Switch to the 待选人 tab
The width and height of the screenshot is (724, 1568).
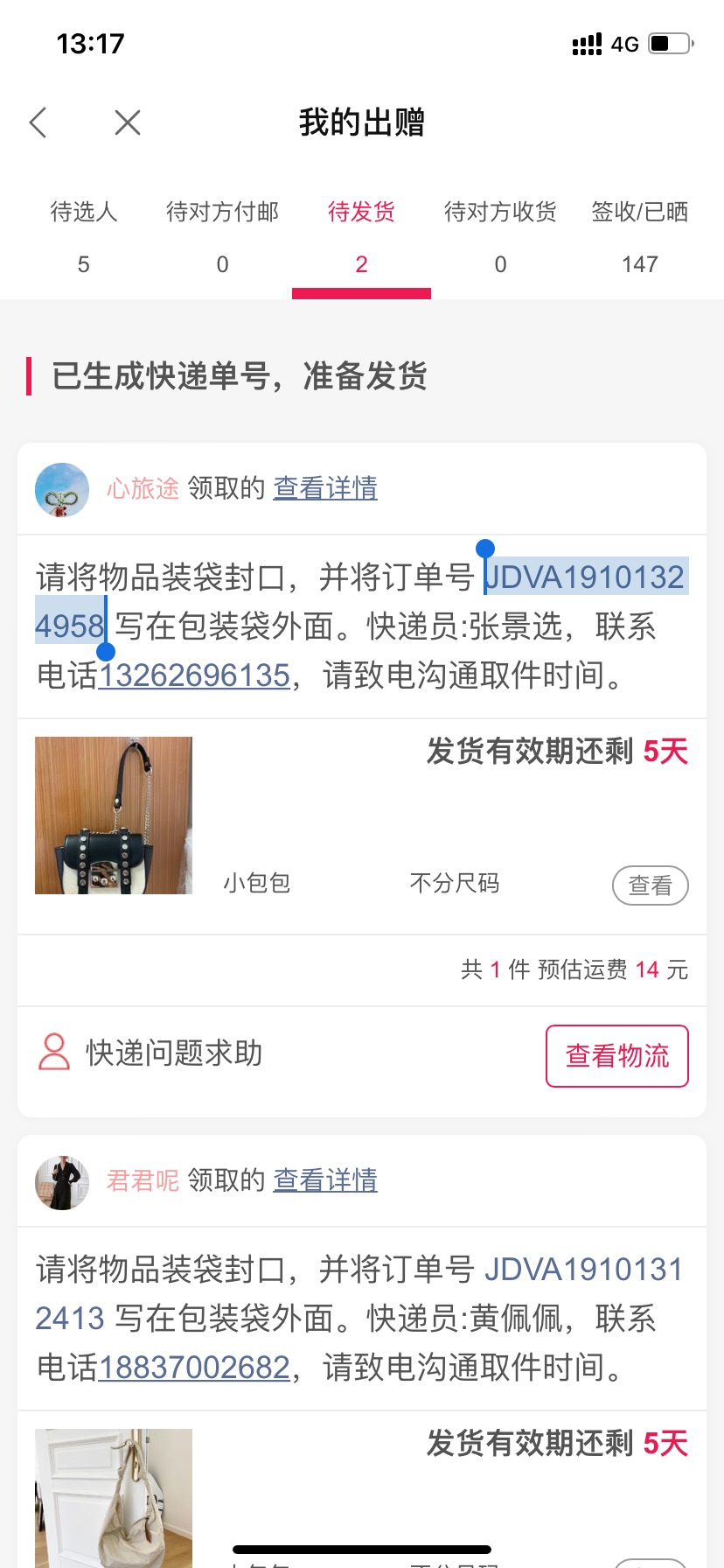coord(84,238)
